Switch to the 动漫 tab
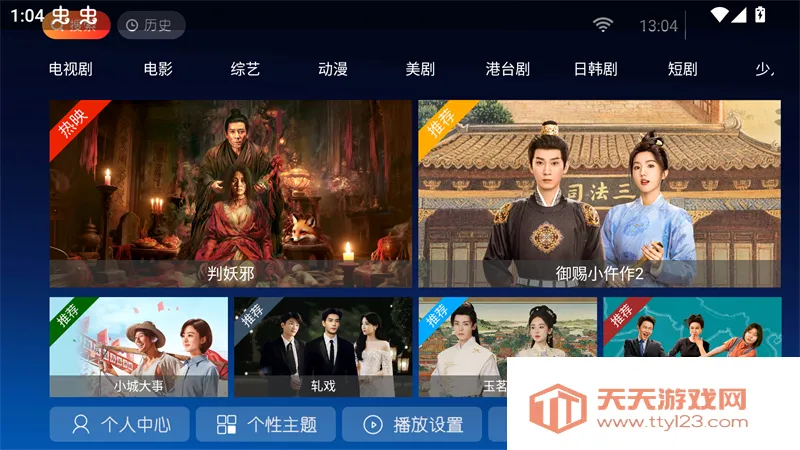The image size is (800, 450). point(333,69)
